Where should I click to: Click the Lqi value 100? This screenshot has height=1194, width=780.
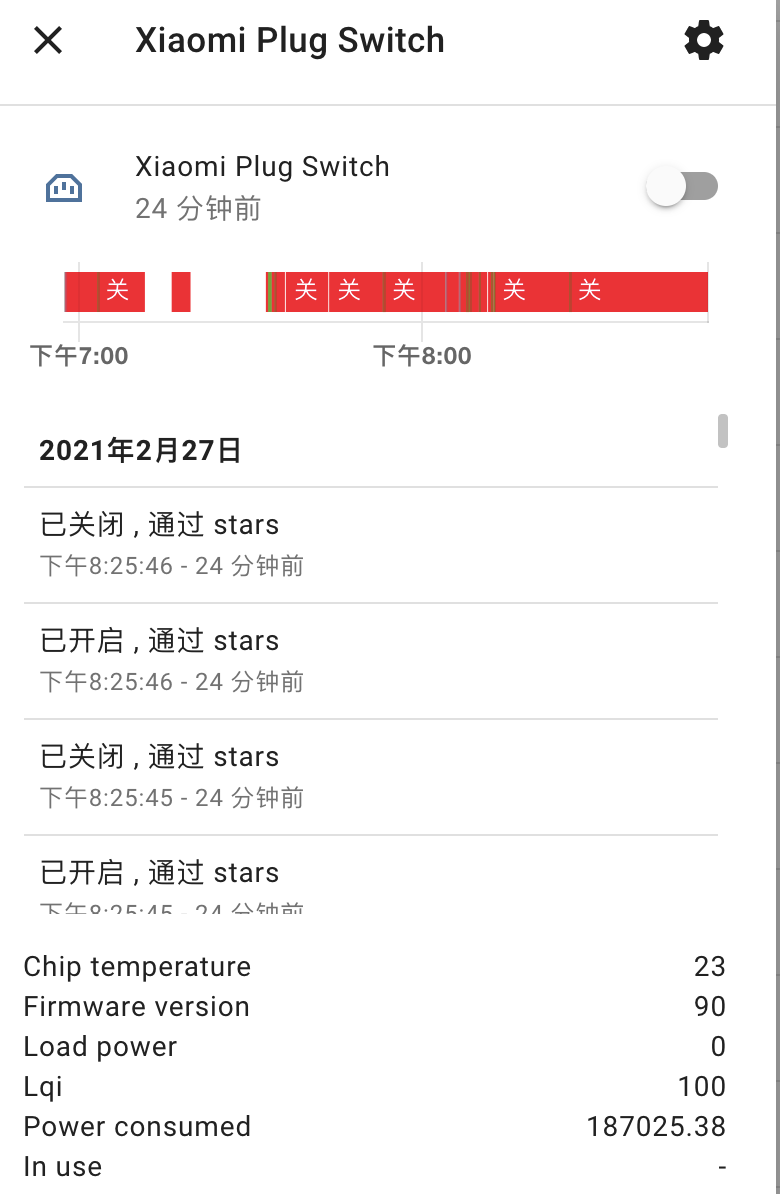(x=705, y=1086)
